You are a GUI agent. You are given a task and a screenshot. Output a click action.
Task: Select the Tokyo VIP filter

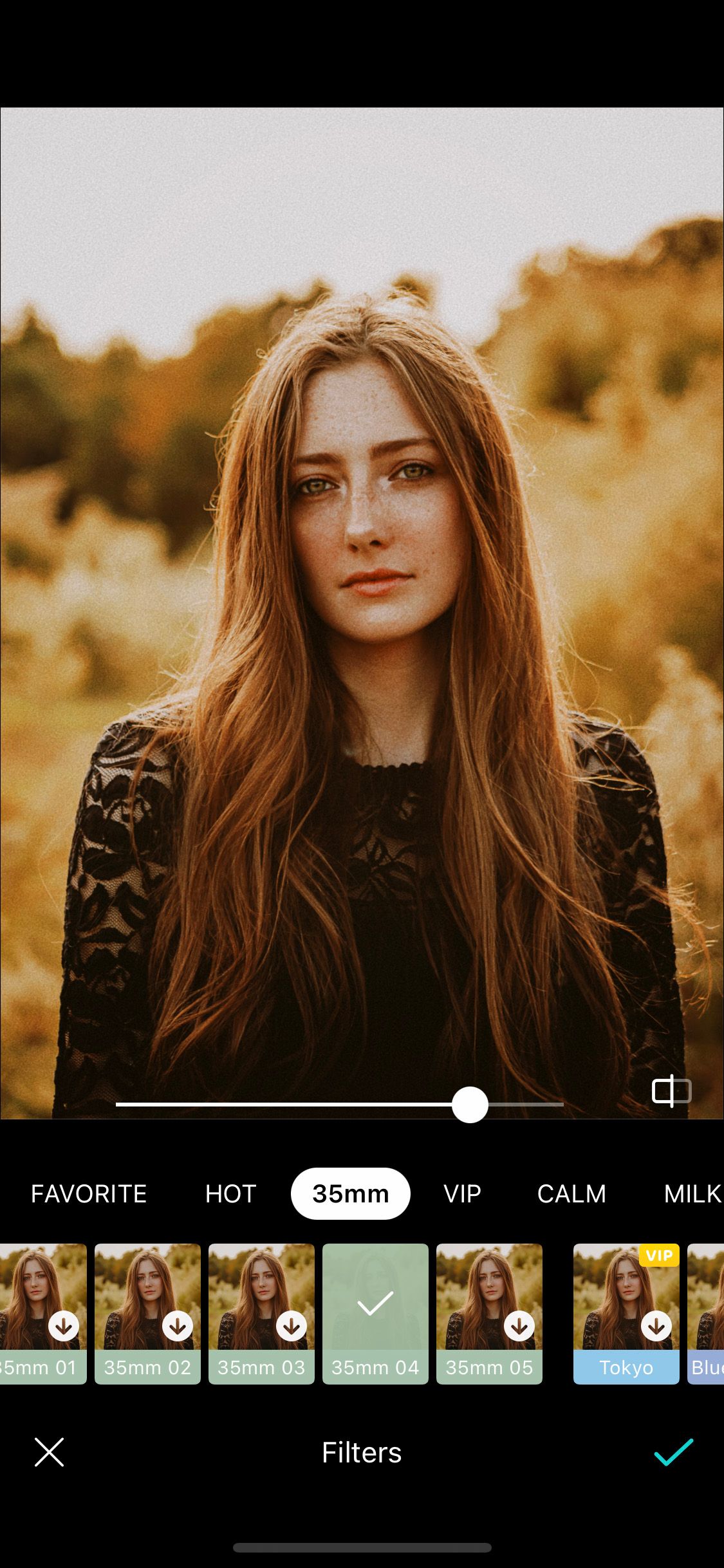626,1314
